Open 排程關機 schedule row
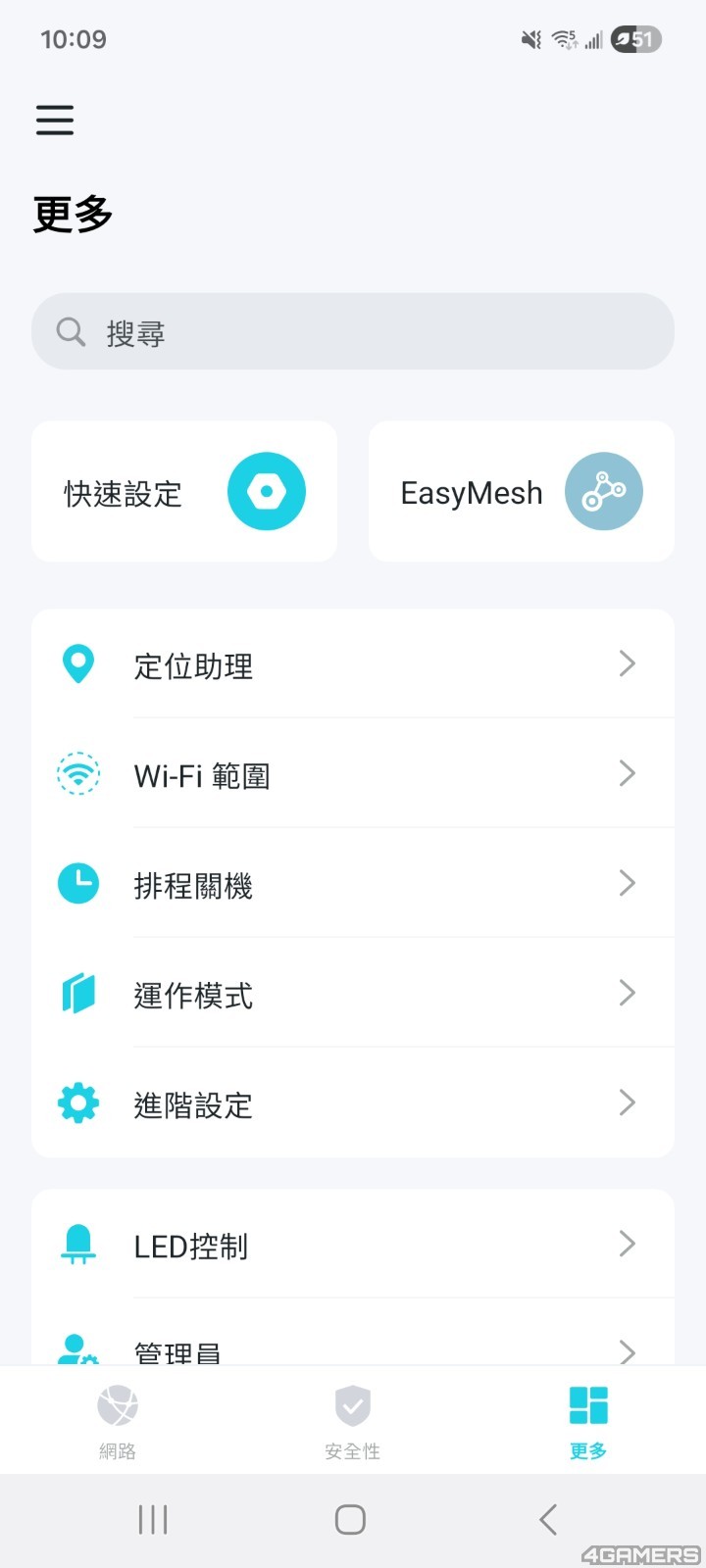The width and height of the screenshot is (706, 1568). [353, 885]
